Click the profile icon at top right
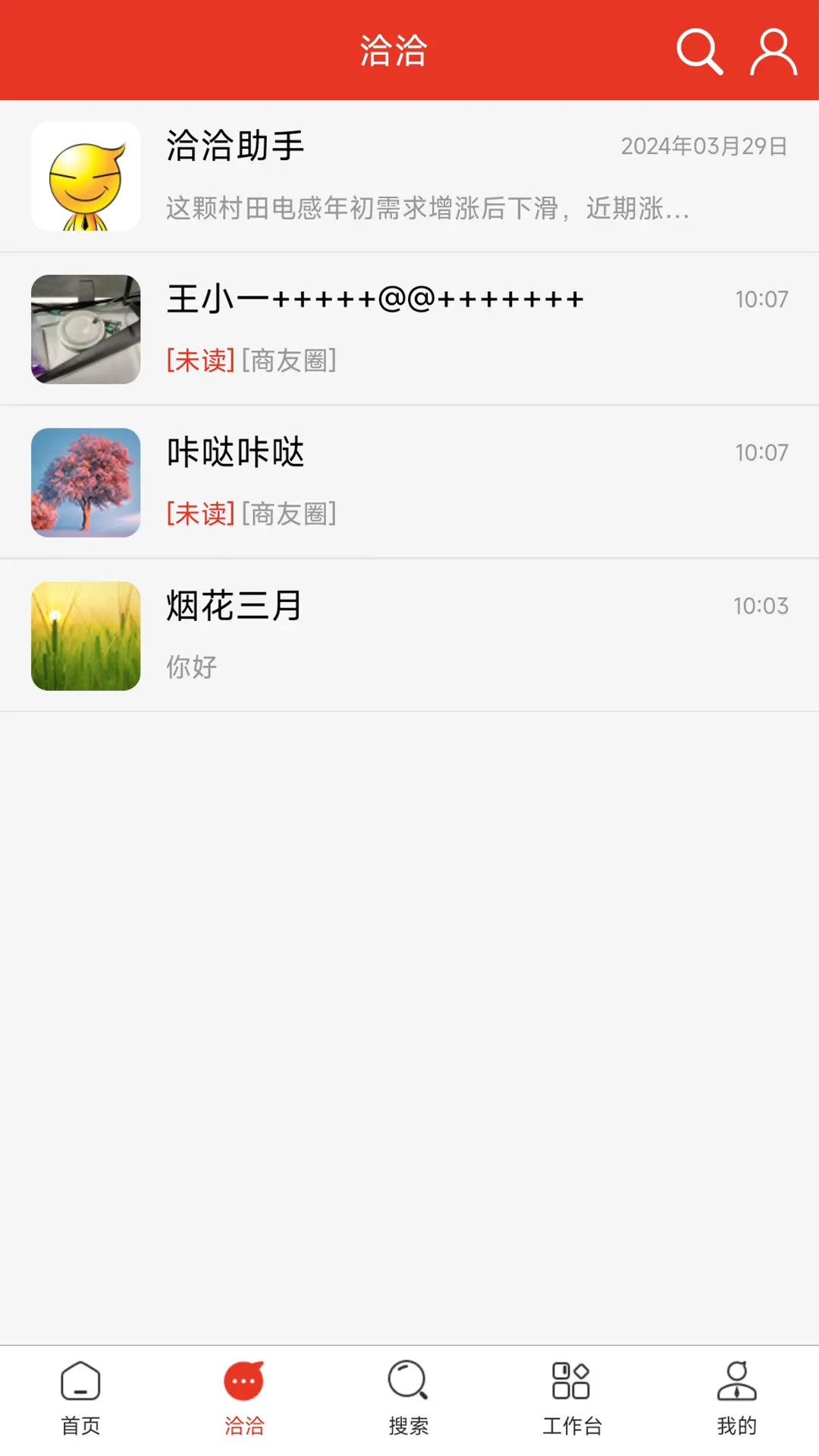The width and height of the screenshot is (819, 1456). tap(772, 52)
